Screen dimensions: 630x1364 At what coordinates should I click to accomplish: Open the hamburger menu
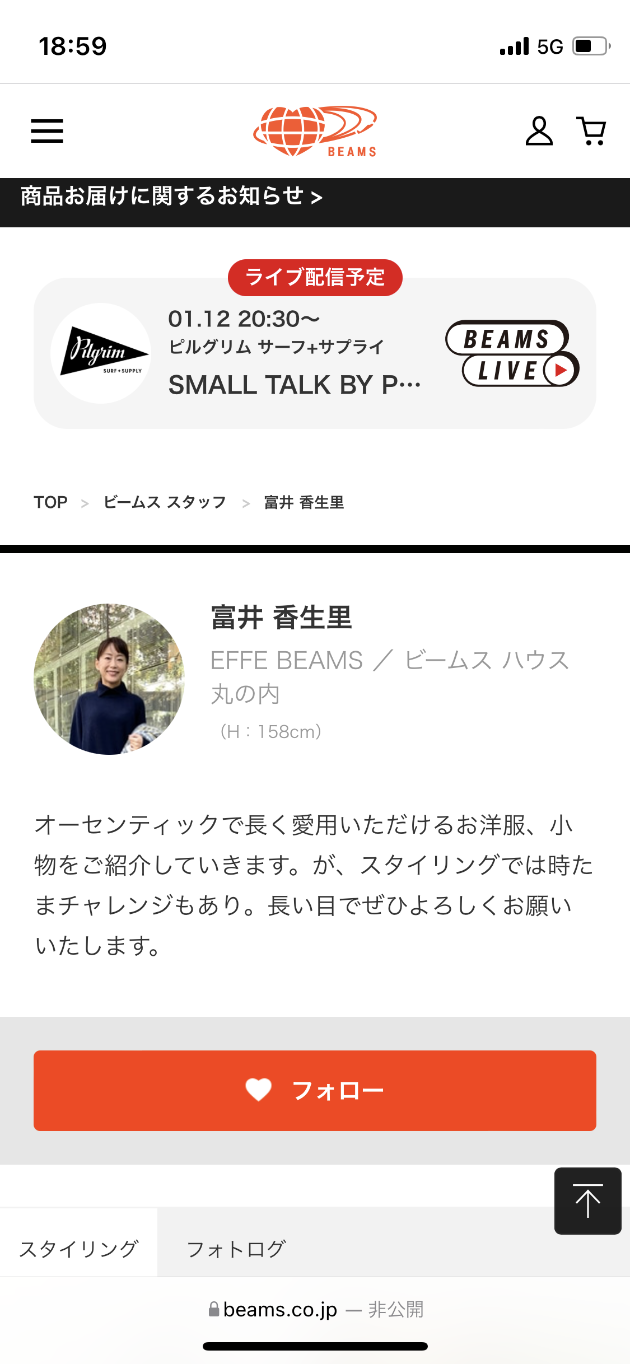point(47,131)
